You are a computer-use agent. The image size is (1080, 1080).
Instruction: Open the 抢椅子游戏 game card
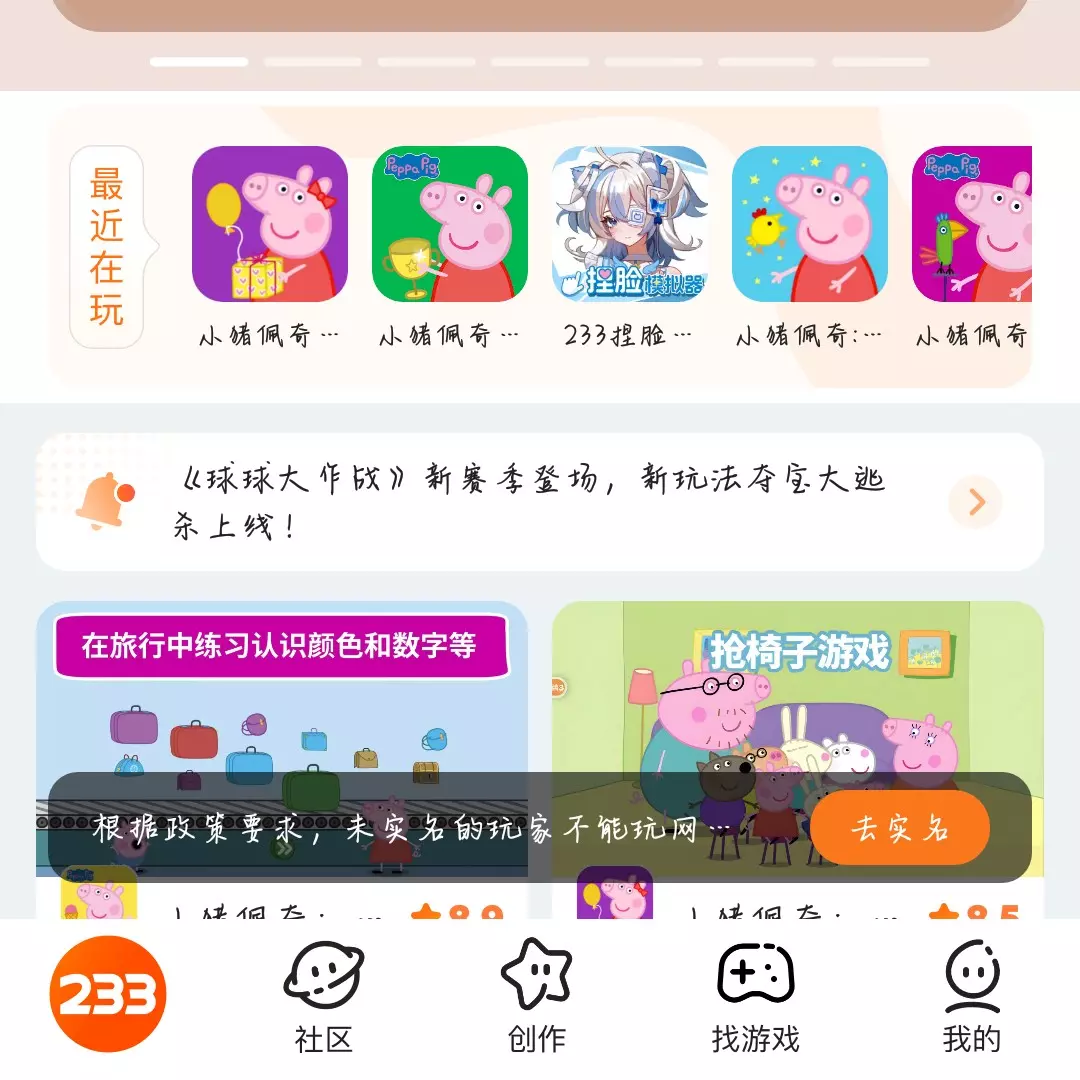click(x=797, y=700)
